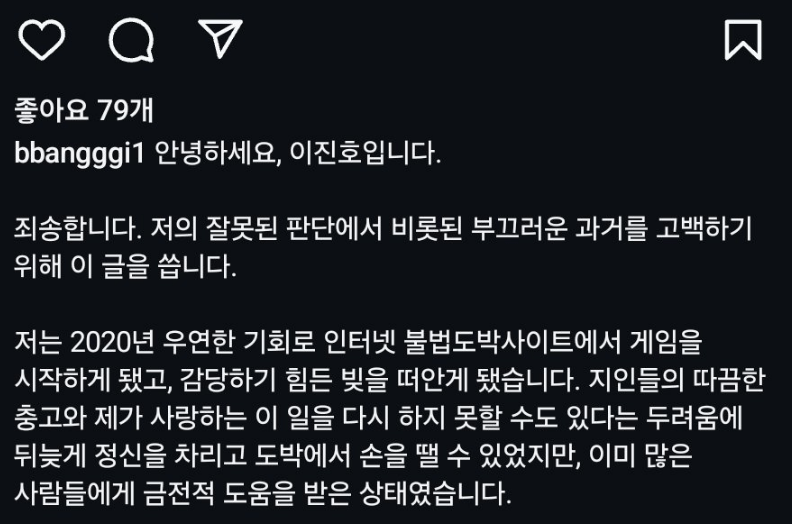792x524 pixels.
Task: Bookmark this post
Action: 742,39
